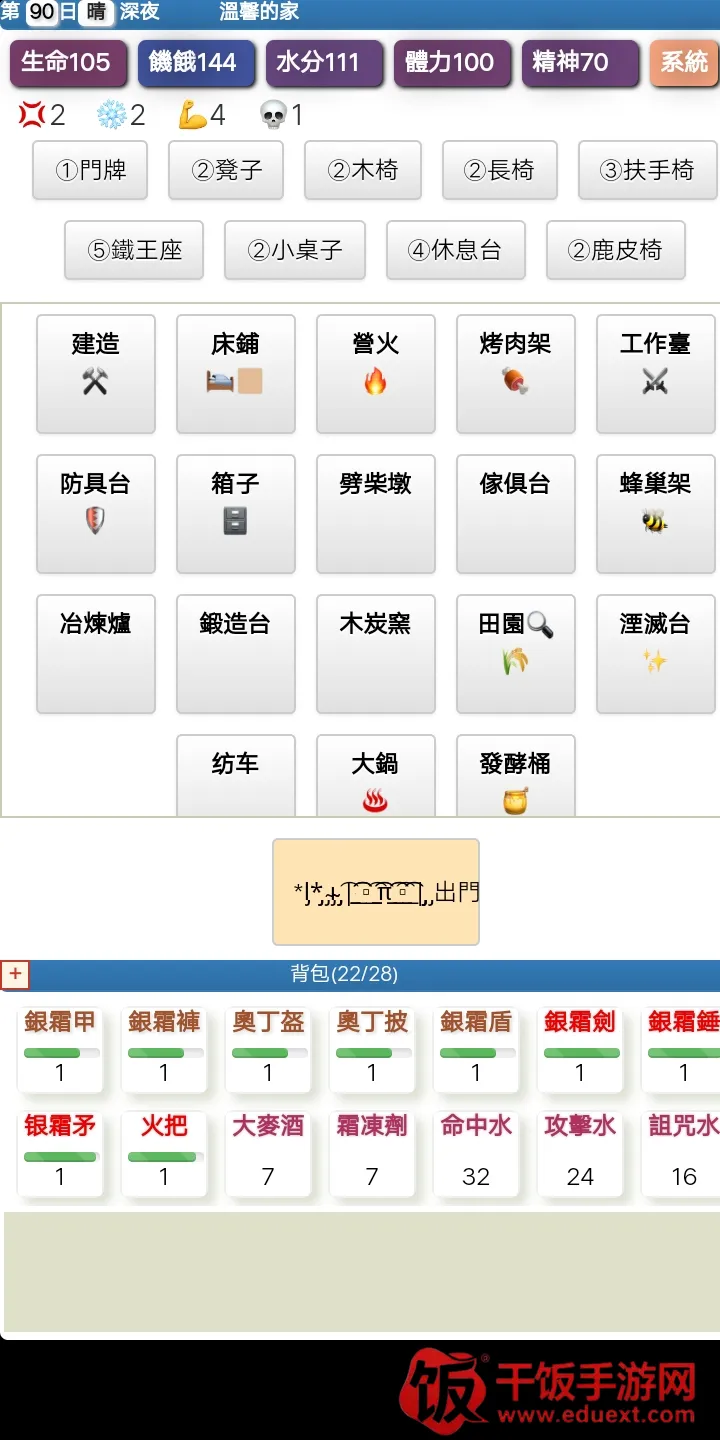This screenshot has width=720, height=1440.
Task: Choose the 大麥酒 item
Action: (x=268, y=1152)
